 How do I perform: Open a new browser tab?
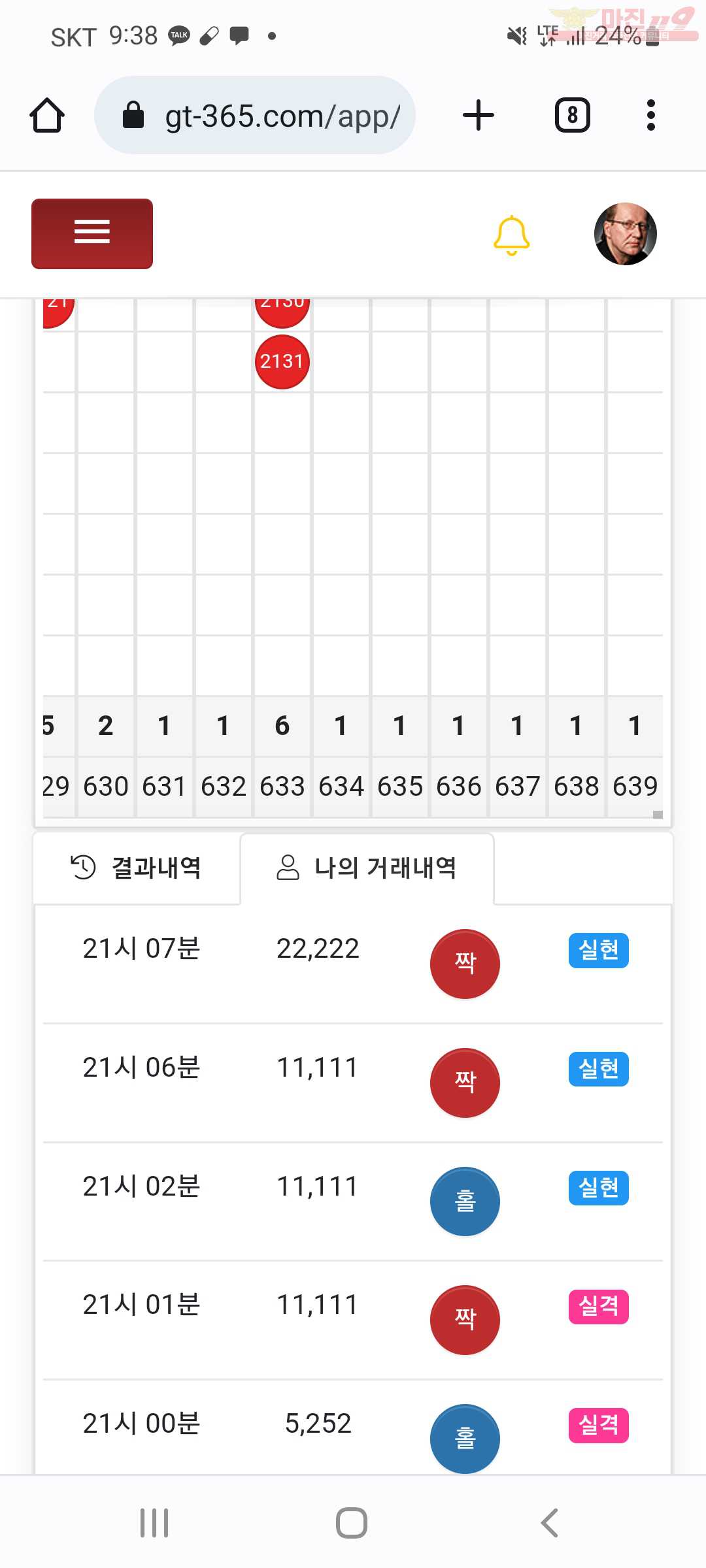(x=478, y=116)
